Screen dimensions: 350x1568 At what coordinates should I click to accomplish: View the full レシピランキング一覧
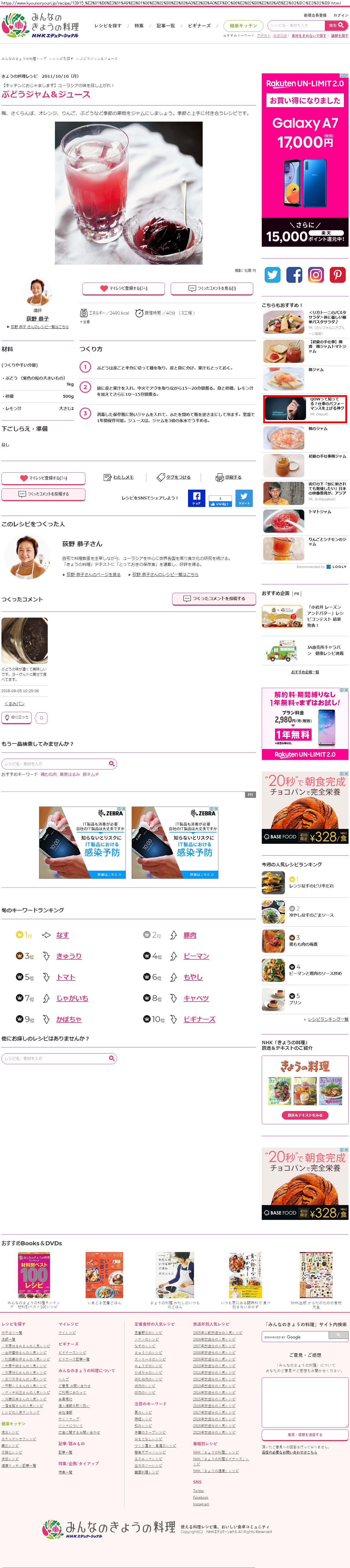click(x=327, y=1019)
